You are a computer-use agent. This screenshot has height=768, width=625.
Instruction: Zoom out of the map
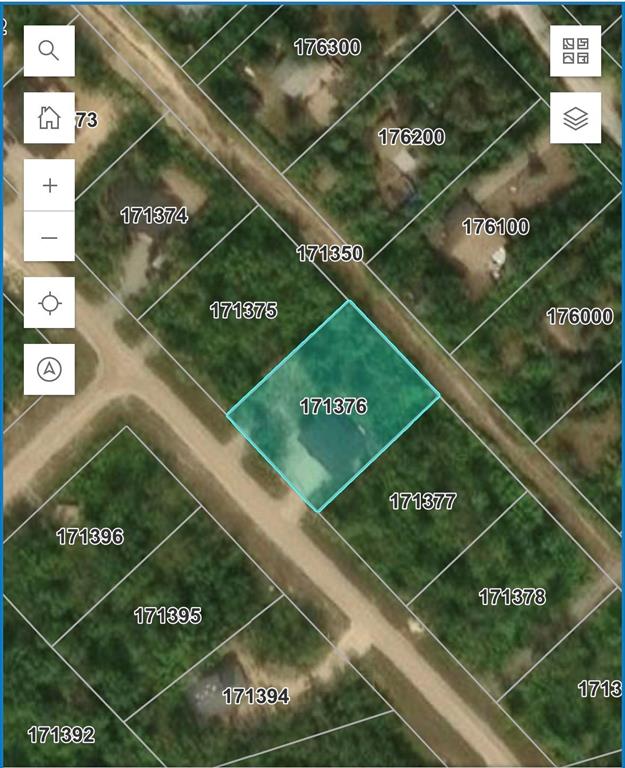click(49, 237)
